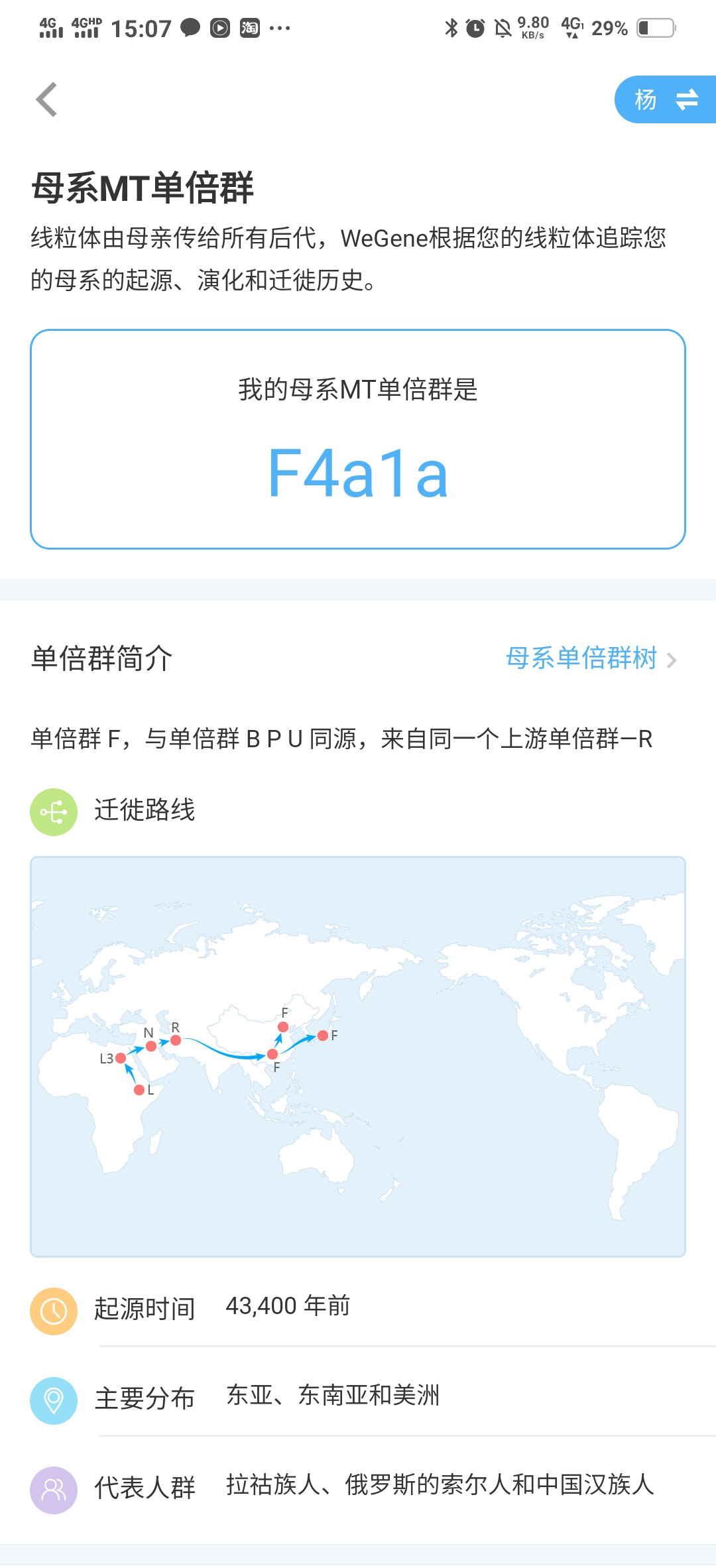Go back using the top-left arrow
This screenshot has height=1568, width=716.
pos(46,99)
